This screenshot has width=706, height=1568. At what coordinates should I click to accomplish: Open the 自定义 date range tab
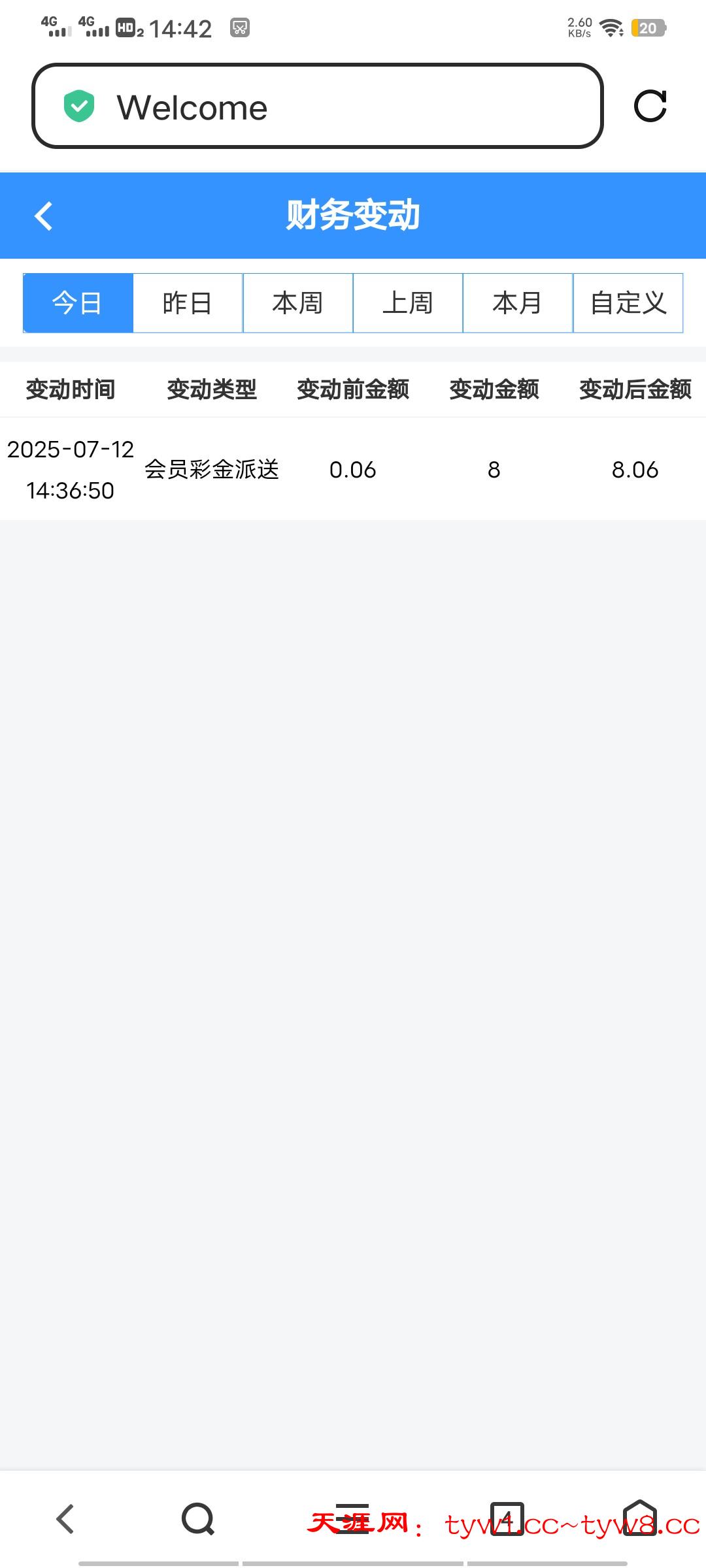pyautogui.click(x=628, y=303)
